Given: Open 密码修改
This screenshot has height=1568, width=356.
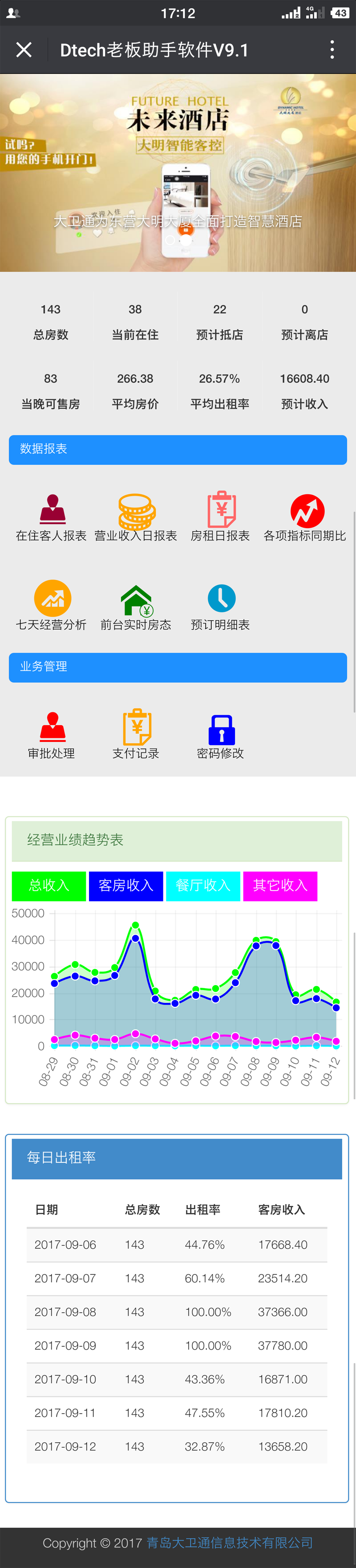Looking at the screenshot, I should 220,735.
